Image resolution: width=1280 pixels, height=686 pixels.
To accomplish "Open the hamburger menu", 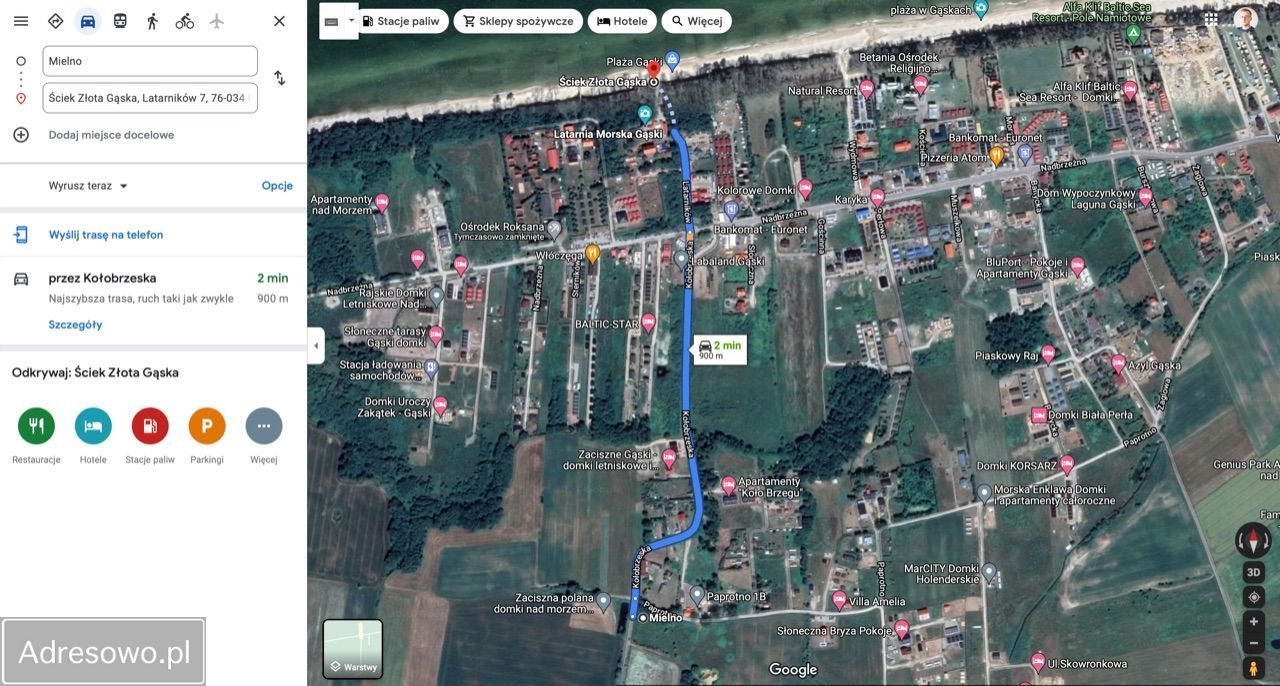I will point(21,21).
